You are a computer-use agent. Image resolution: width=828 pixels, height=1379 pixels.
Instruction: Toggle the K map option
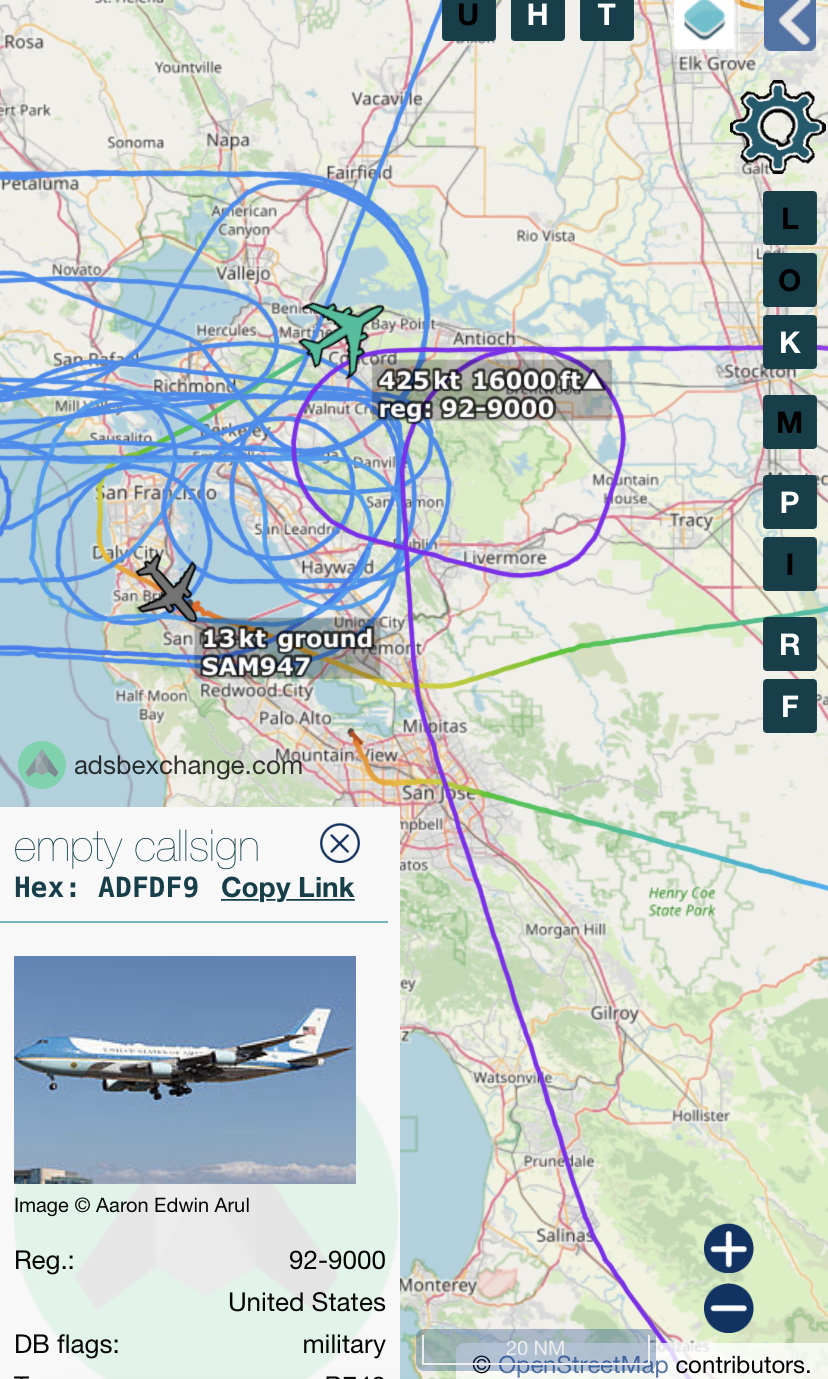pos(790,342)
